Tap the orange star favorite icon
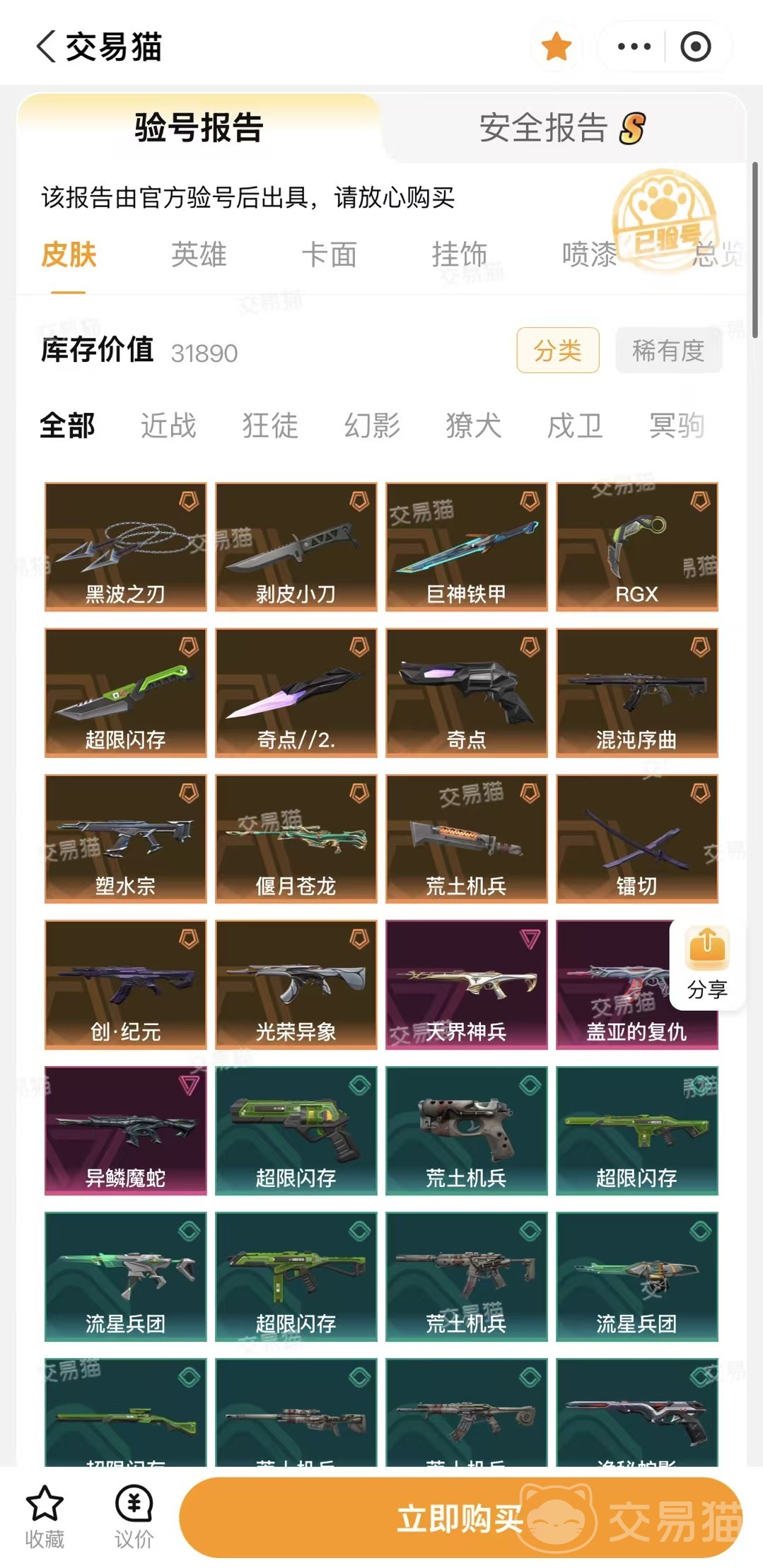763x1568 pixels. coord(557,47)
